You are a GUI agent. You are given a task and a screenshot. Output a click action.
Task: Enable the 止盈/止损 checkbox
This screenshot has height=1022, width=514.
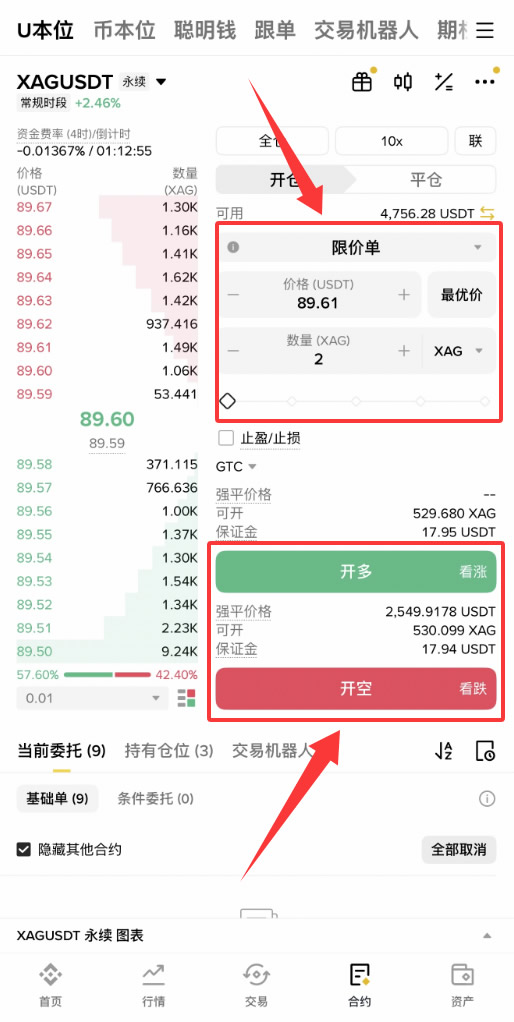226,438
